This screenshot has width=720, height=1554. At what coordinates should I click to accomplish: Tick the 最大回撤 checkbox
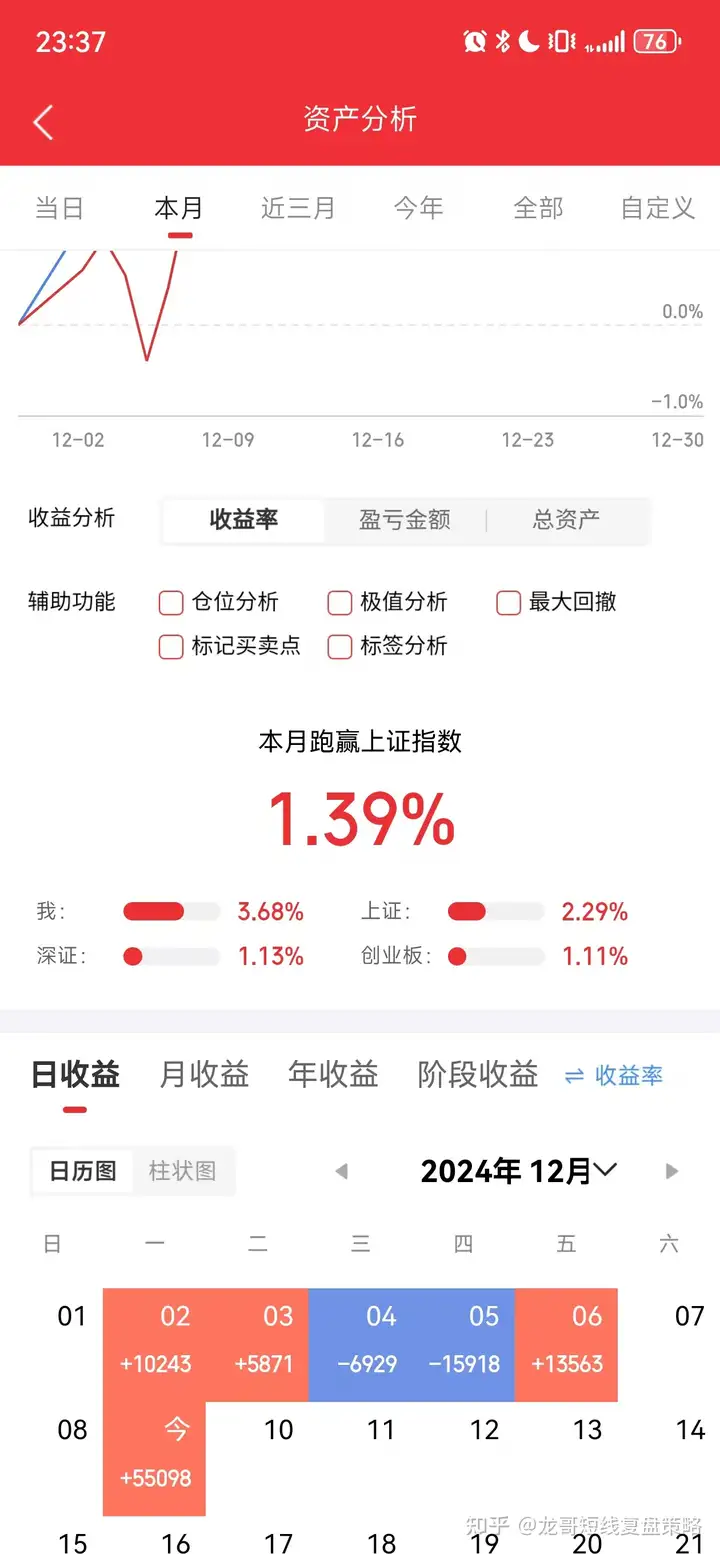pos(509,602)
